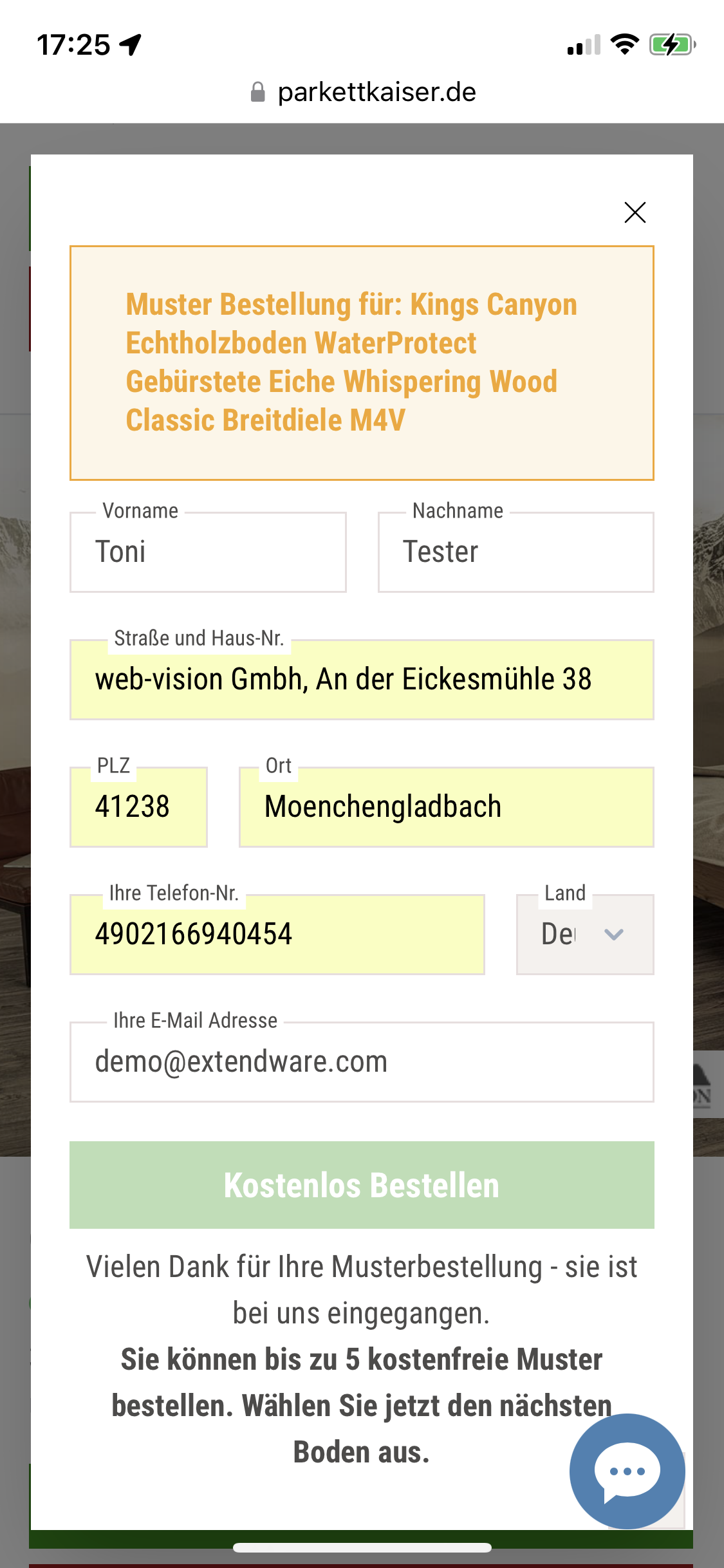Edit the Ort city field
Image resolution: width=724 pixels, height=1568 pixels.
[x=446, y=807]
